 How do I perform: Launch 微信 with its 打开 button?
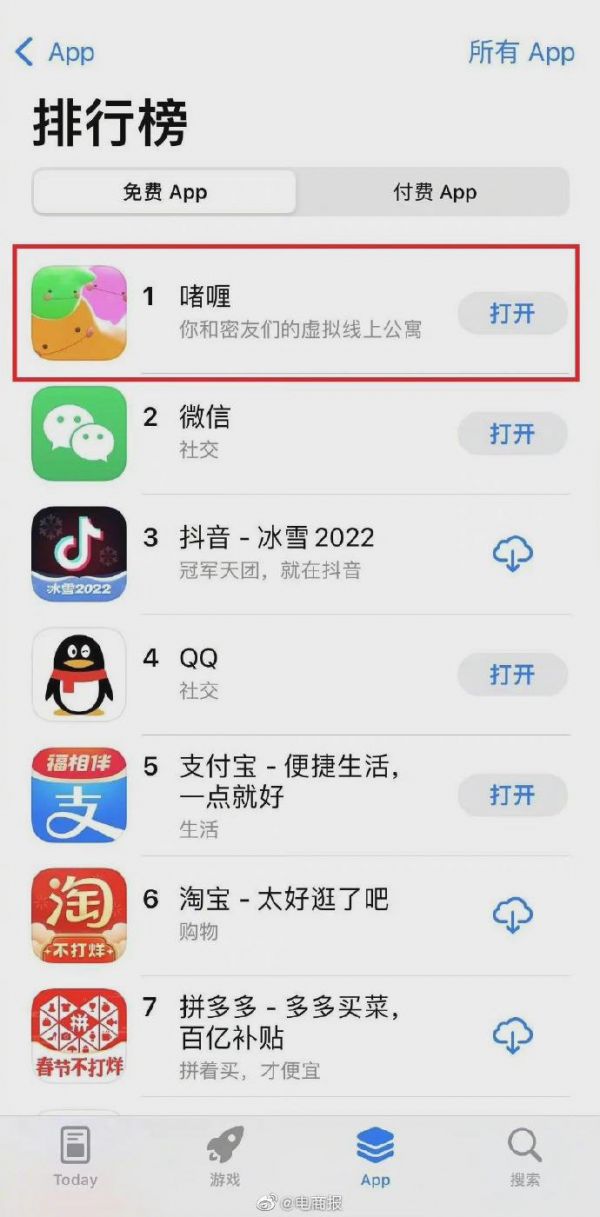point(512,434)
